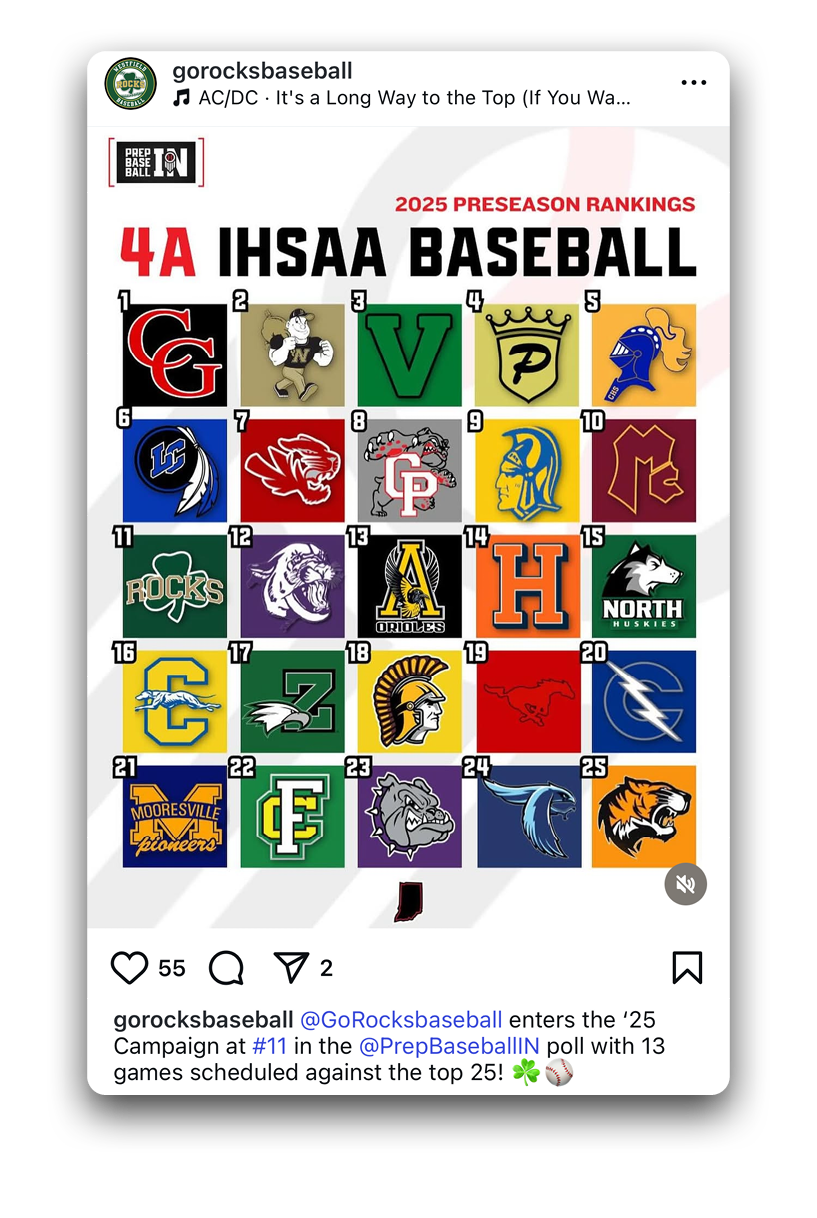Open the post overflow menu
817x1218 pixels.
coord(693,83)
